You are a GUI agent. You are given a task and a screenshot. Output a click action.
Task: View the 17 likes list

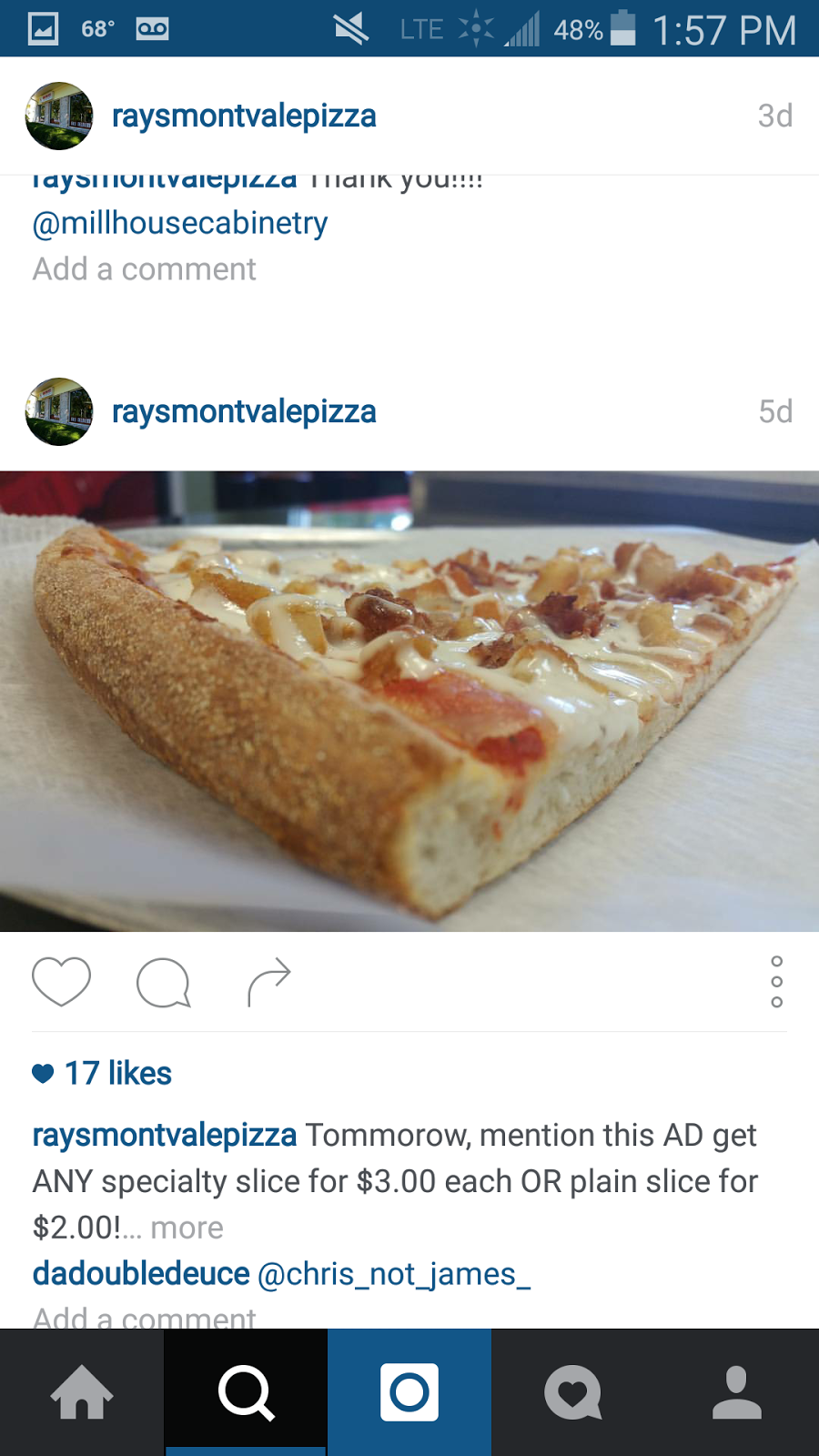pyautogui.click(x=100, y=1074)
